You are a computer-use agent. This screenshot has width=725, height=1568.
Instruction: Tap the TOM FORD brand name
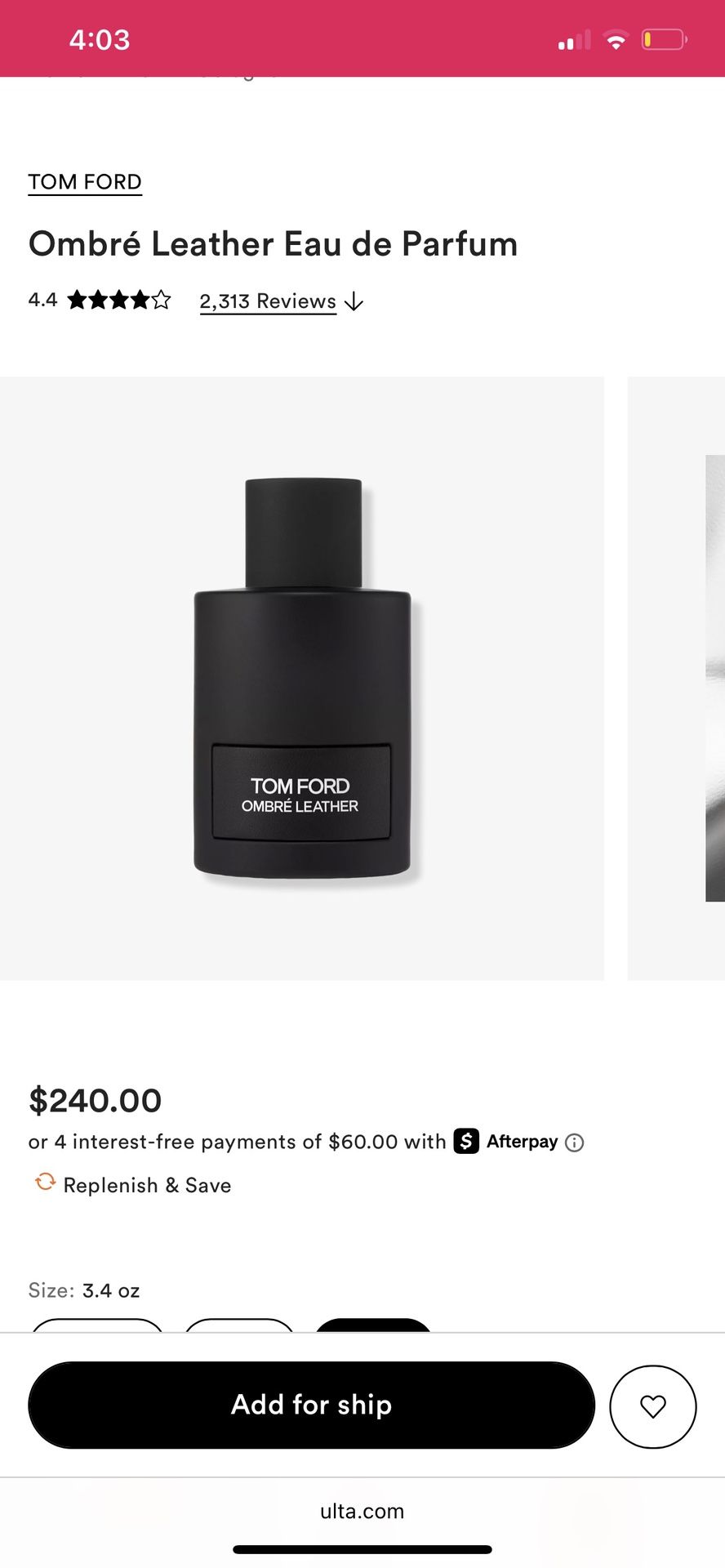pyautogui.click(x=85, y=181)
